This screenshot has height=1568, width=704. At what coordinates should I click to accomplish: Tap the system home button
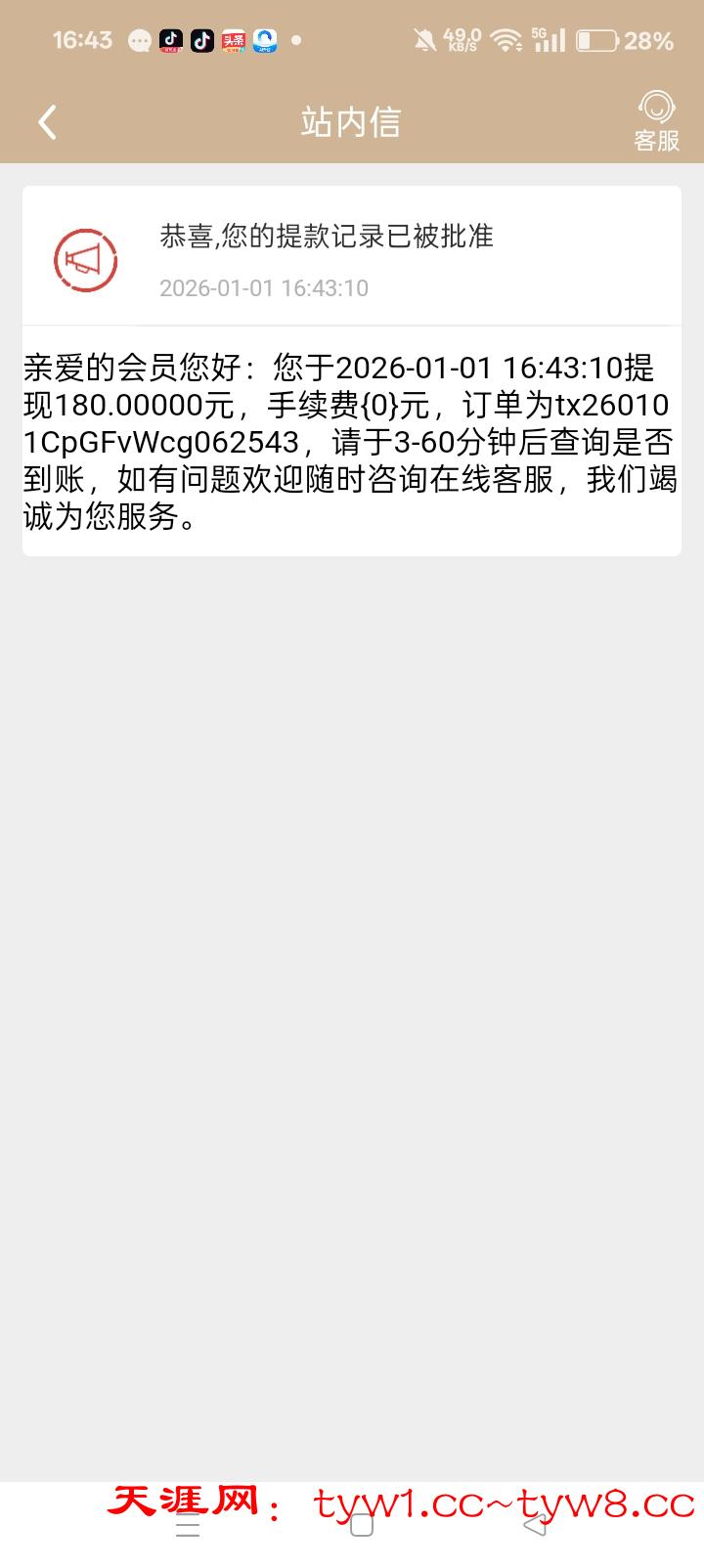[361, 1525]
